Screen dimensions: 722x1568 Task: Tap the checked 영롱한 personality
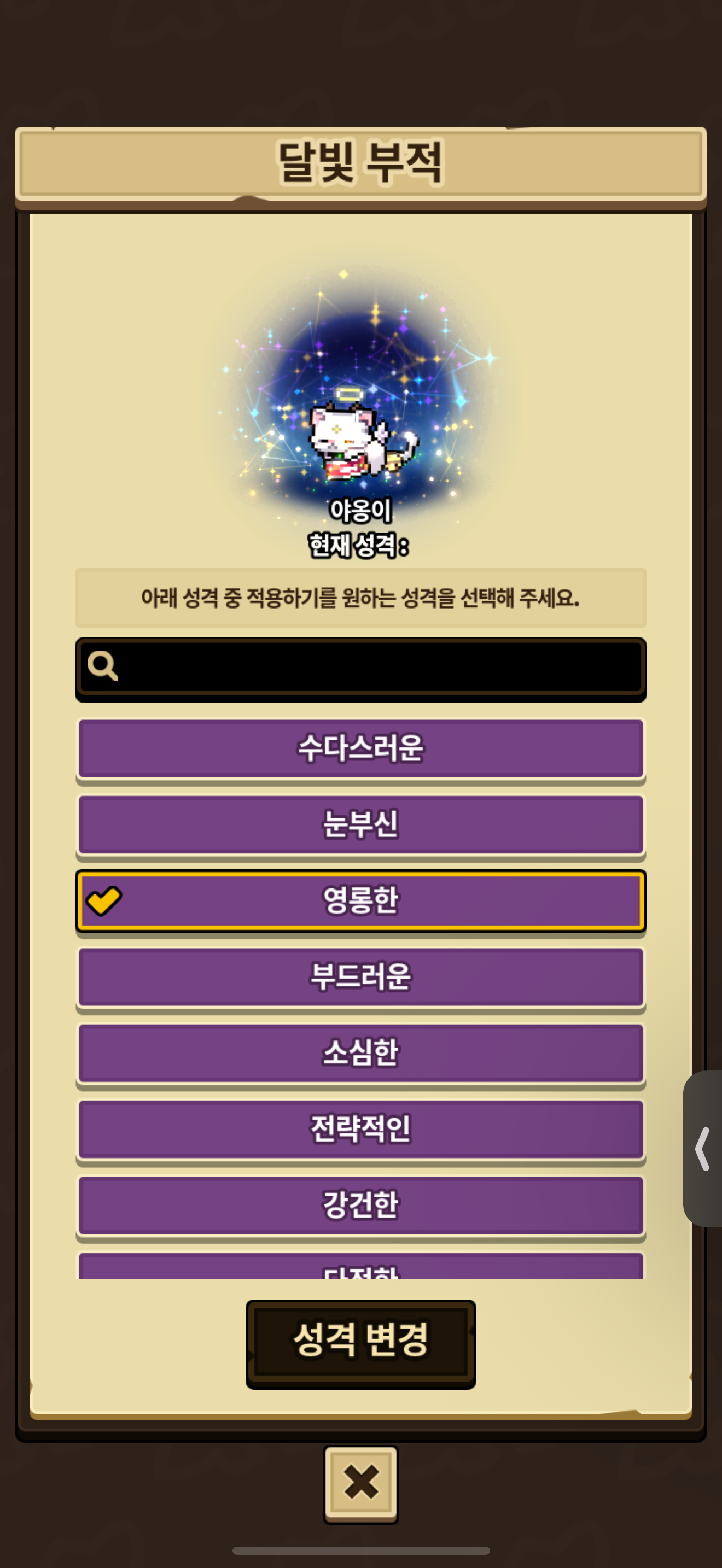coord(360,900)
